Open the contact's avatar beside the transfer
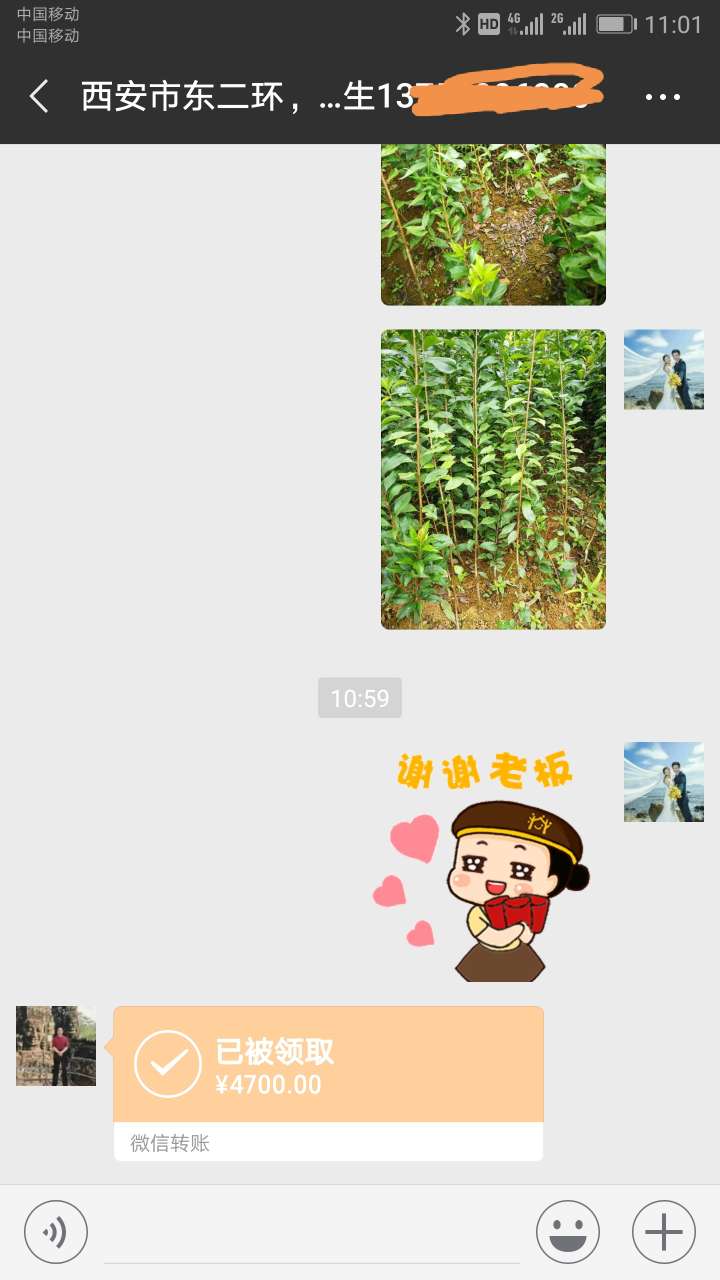The height and width of the screenshot is (1280, 720). (56, 1046)
